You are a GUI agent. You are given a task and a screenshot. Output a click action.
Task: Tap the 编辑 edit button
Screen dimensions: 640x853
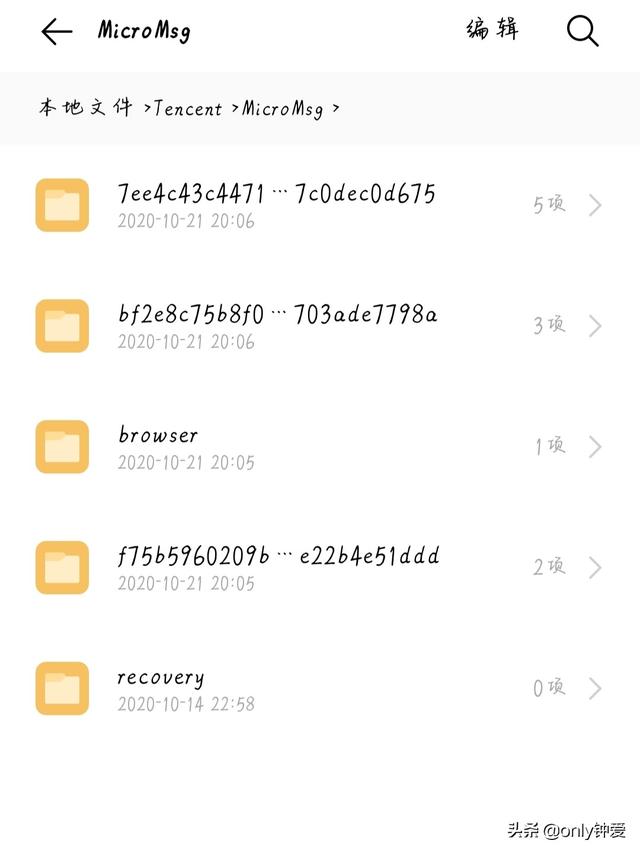coord(493,30)
